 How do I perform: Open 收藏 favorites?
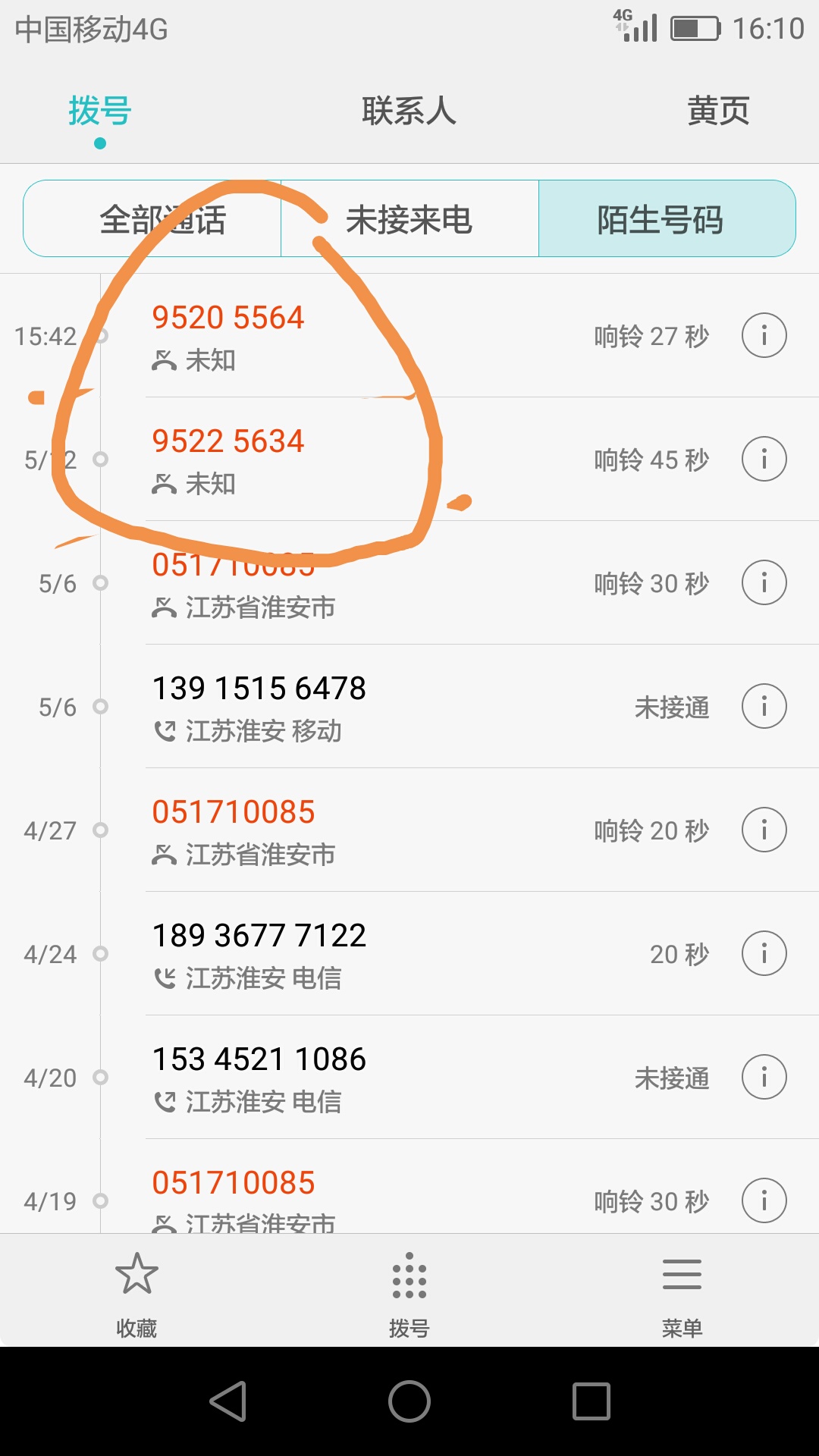pyautogui.click(x=136, y=1294)
